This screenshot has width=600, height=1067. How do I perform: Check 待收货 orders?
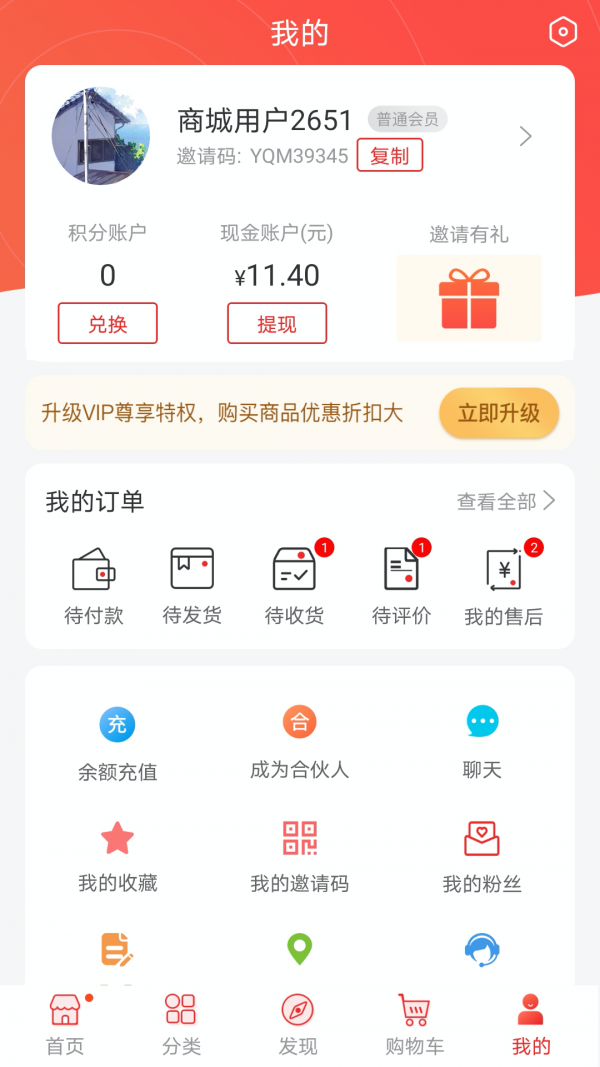pos(295,587)
